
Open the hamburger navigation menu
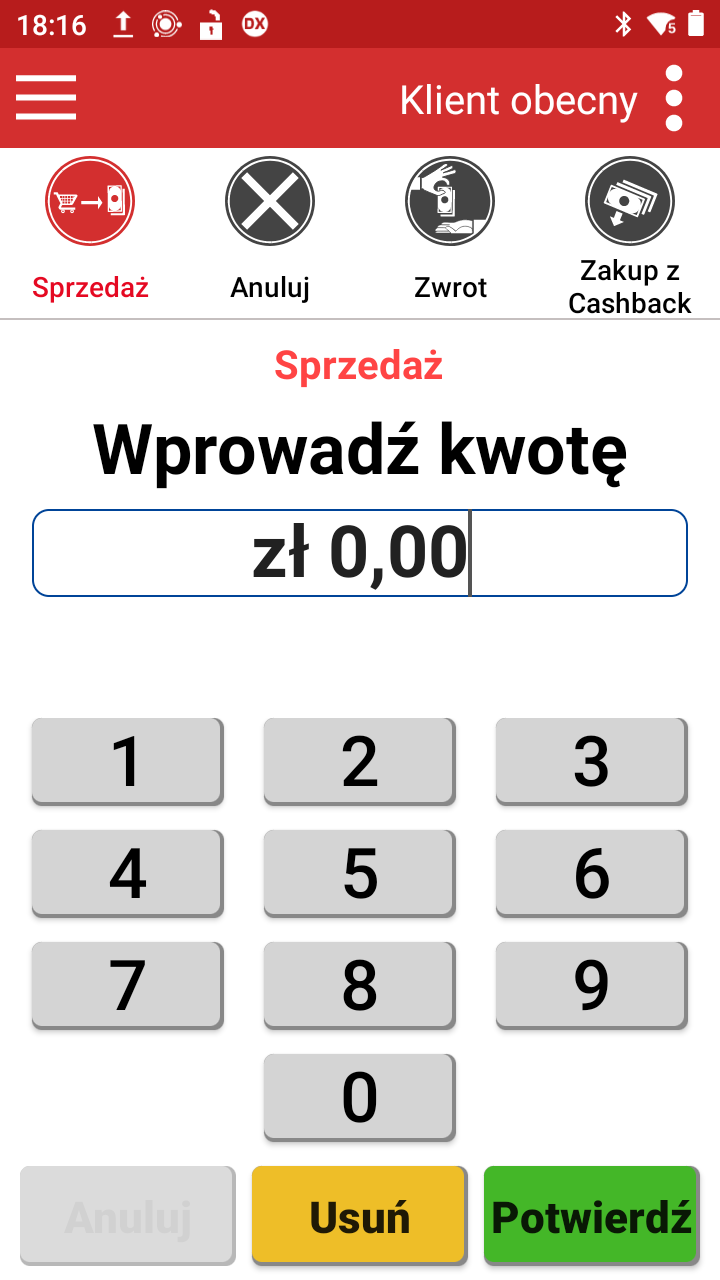click(46, 98)
